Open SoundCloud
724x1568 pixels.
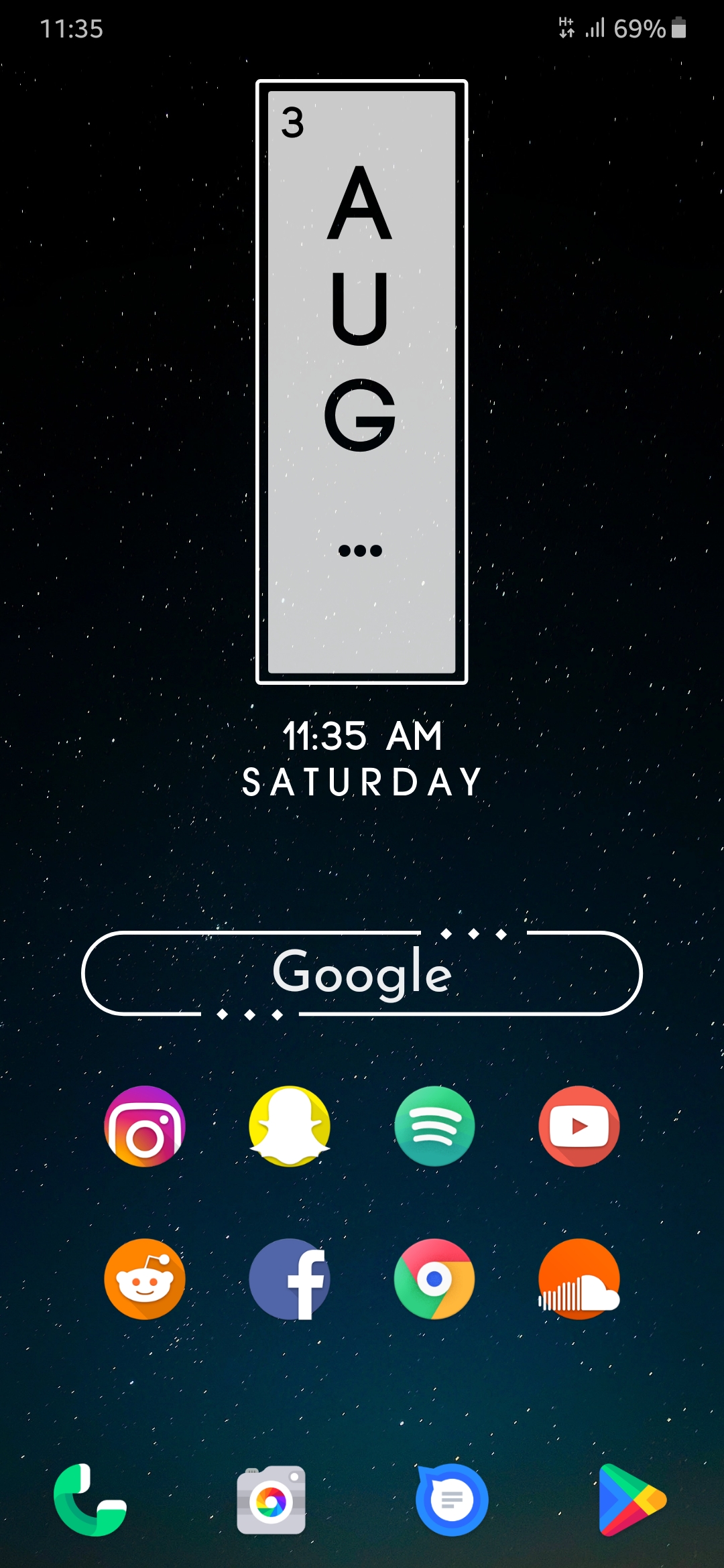(x=579, y=1279)
